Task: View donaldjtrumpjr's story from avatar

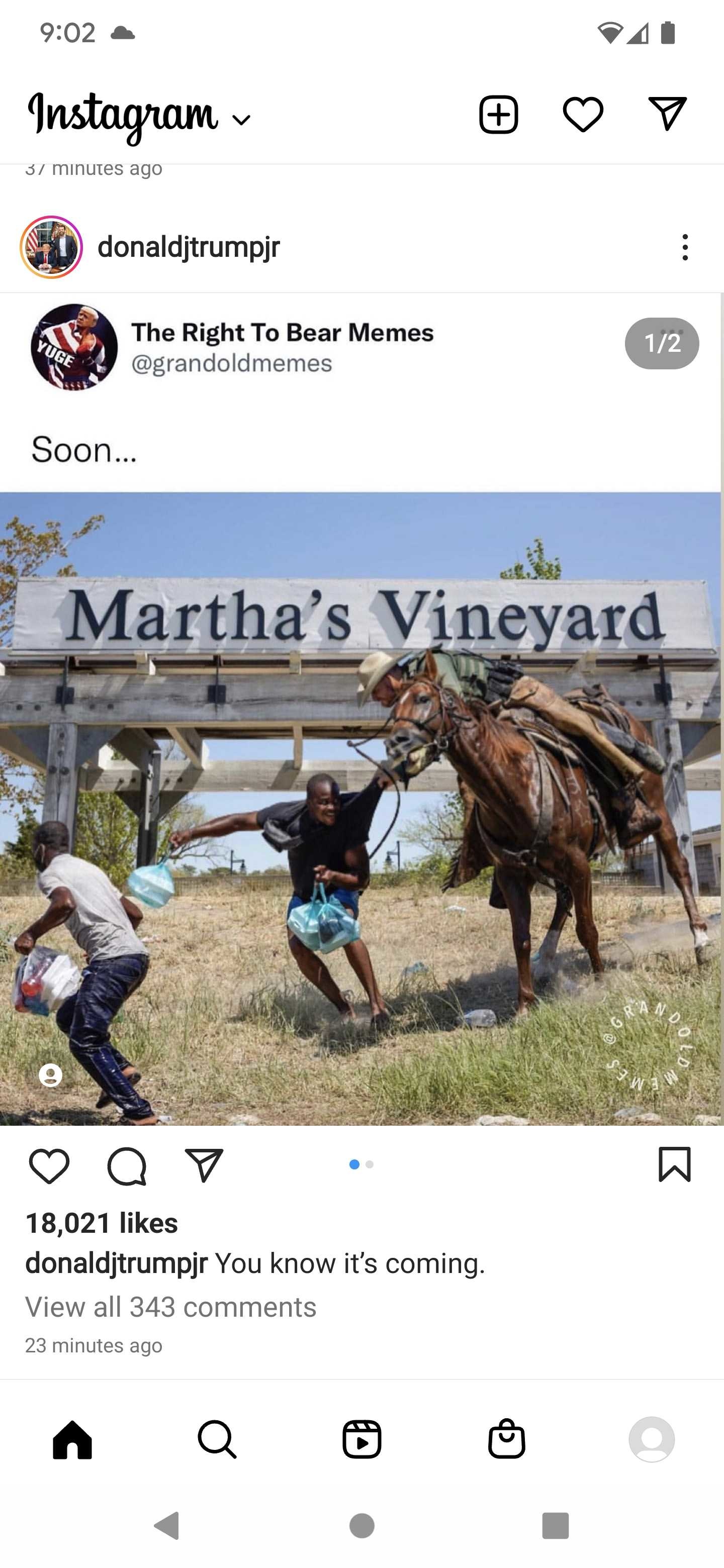Action: (51, 247)
